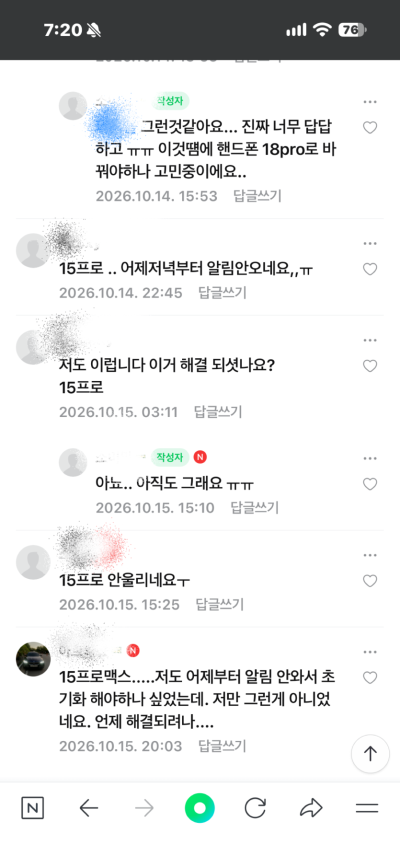Write a reply to the 20:03 comment
The width and height of the screenshot is (400, 868).
click(x=222, y=746)
